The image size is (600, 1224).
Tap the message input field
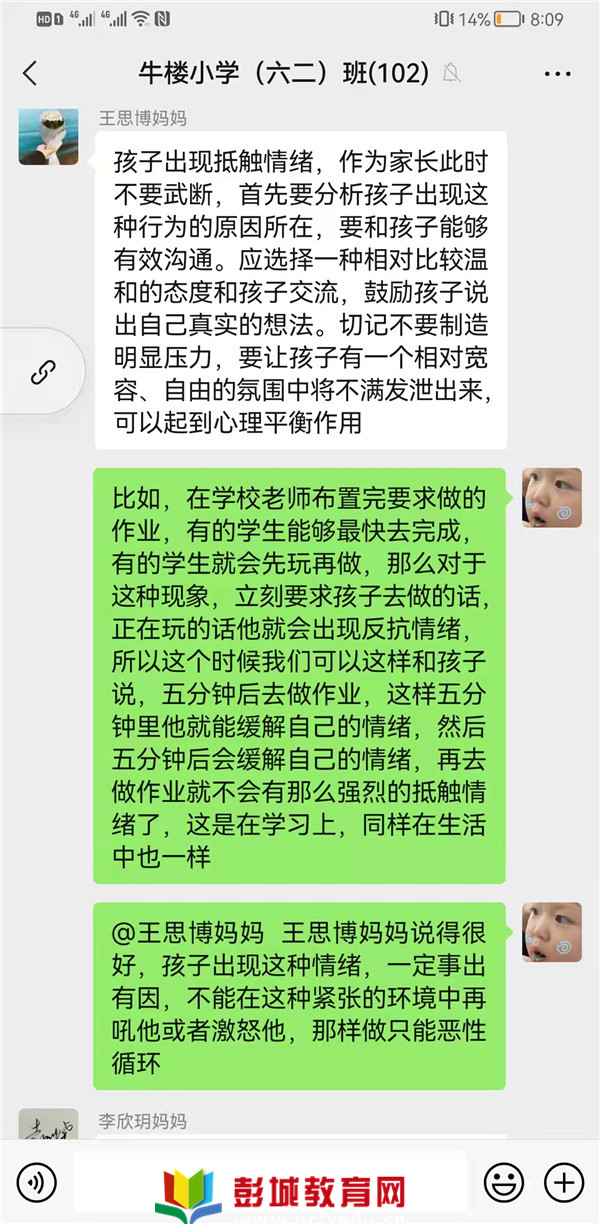(x=270, y=1183)
